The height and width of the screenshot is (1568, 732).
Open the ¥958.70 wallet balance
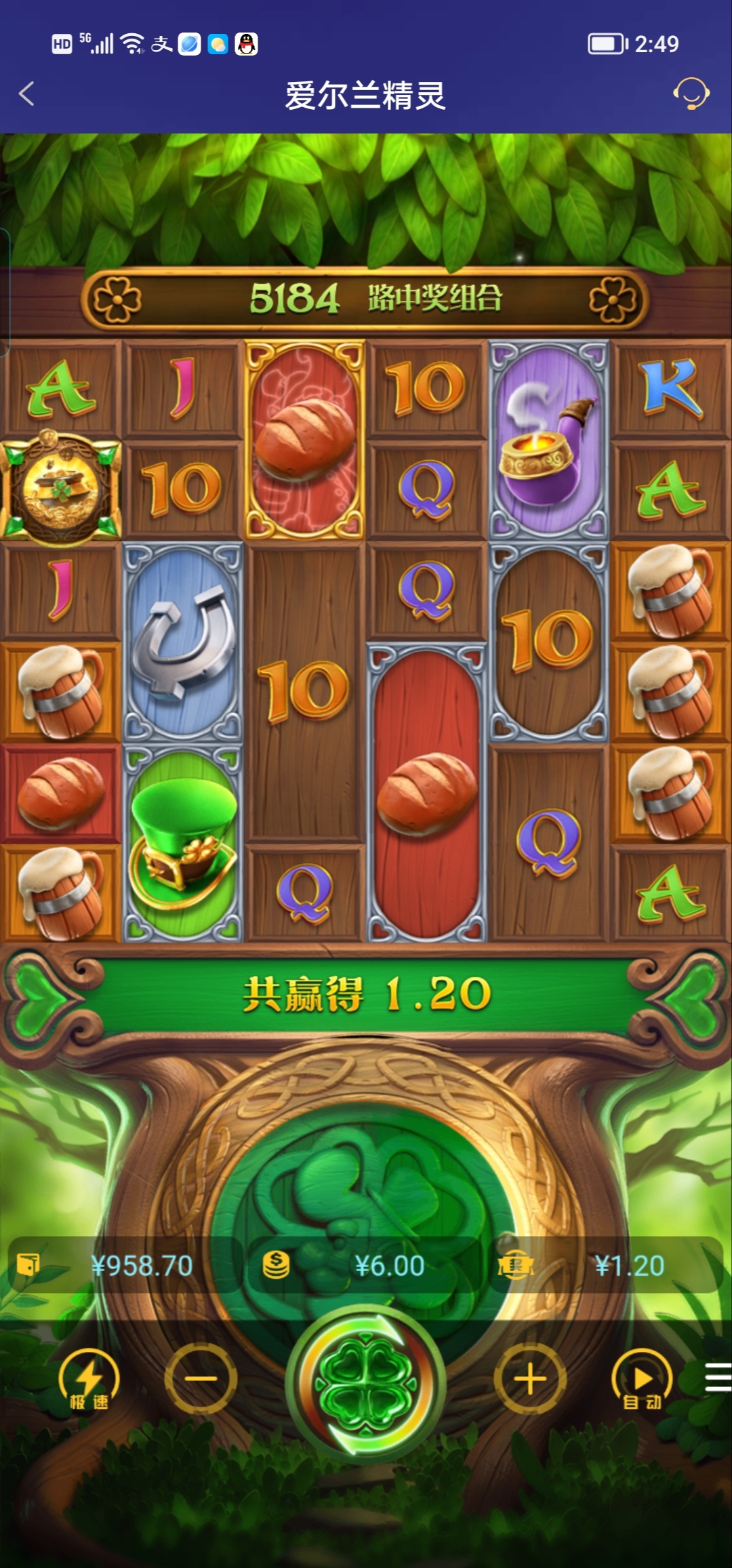click(x=125, y=1265)
